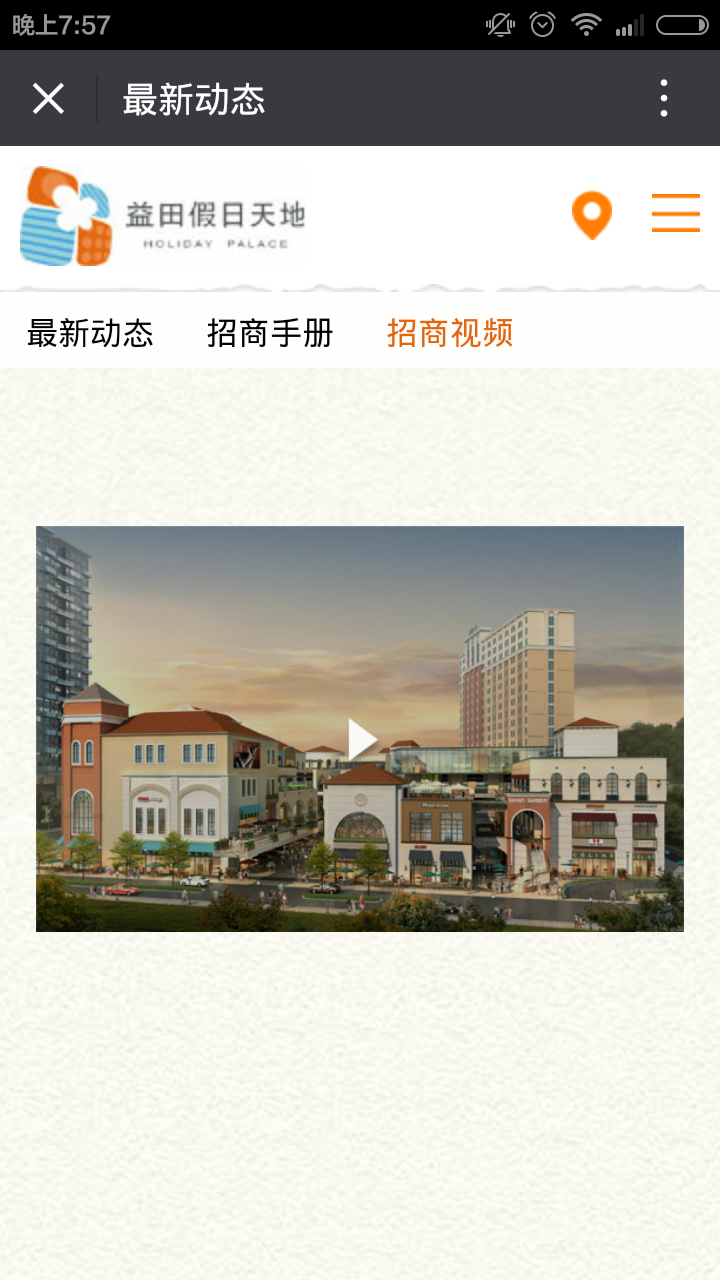The height and width of the screenshot is (1280, 720).
Task: Tap the orange location pin icon
Action: click(x=592, y=214)
